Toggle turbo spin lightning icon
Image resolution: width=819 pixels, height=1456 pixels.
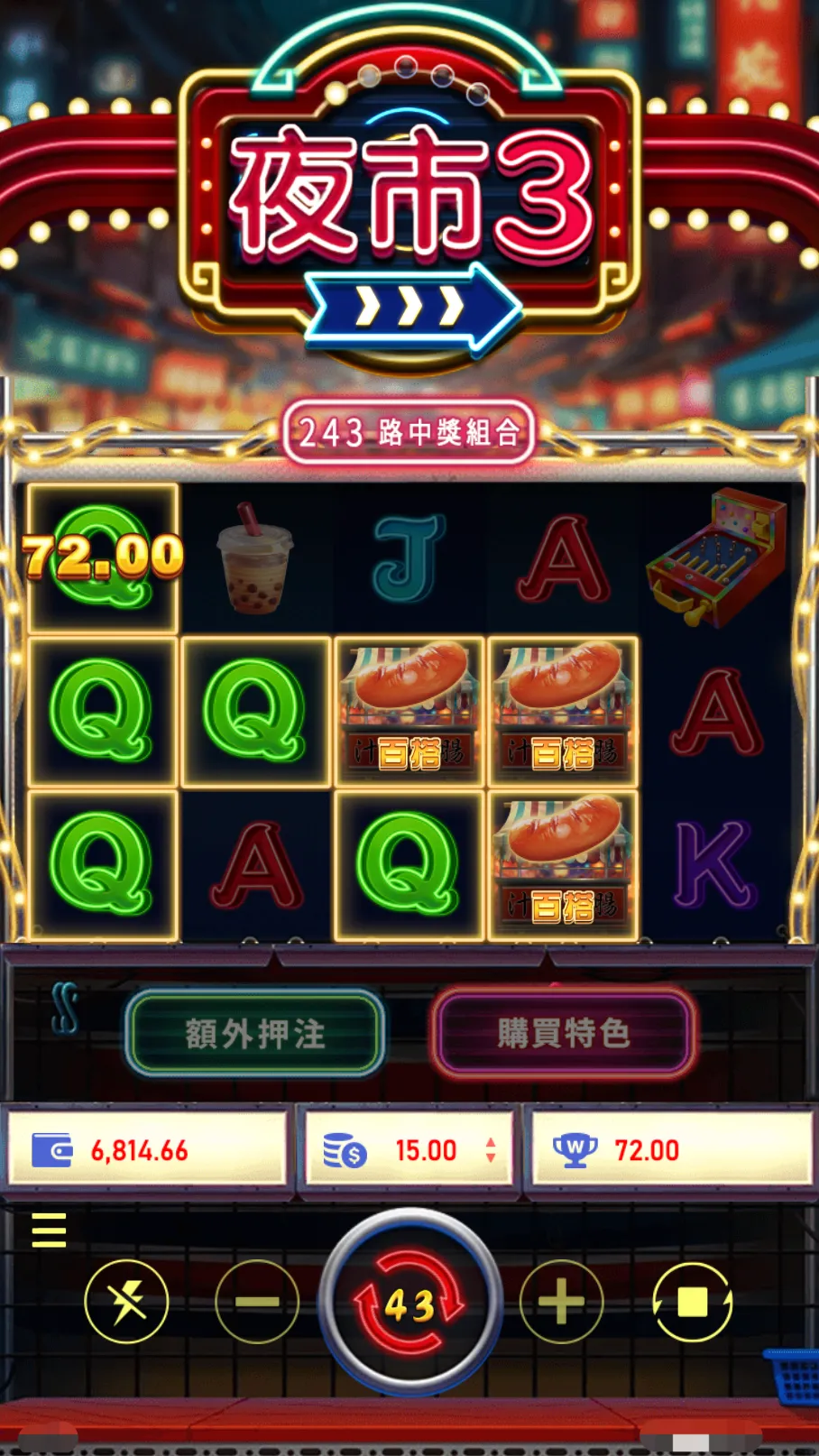tap(126, 1302)
